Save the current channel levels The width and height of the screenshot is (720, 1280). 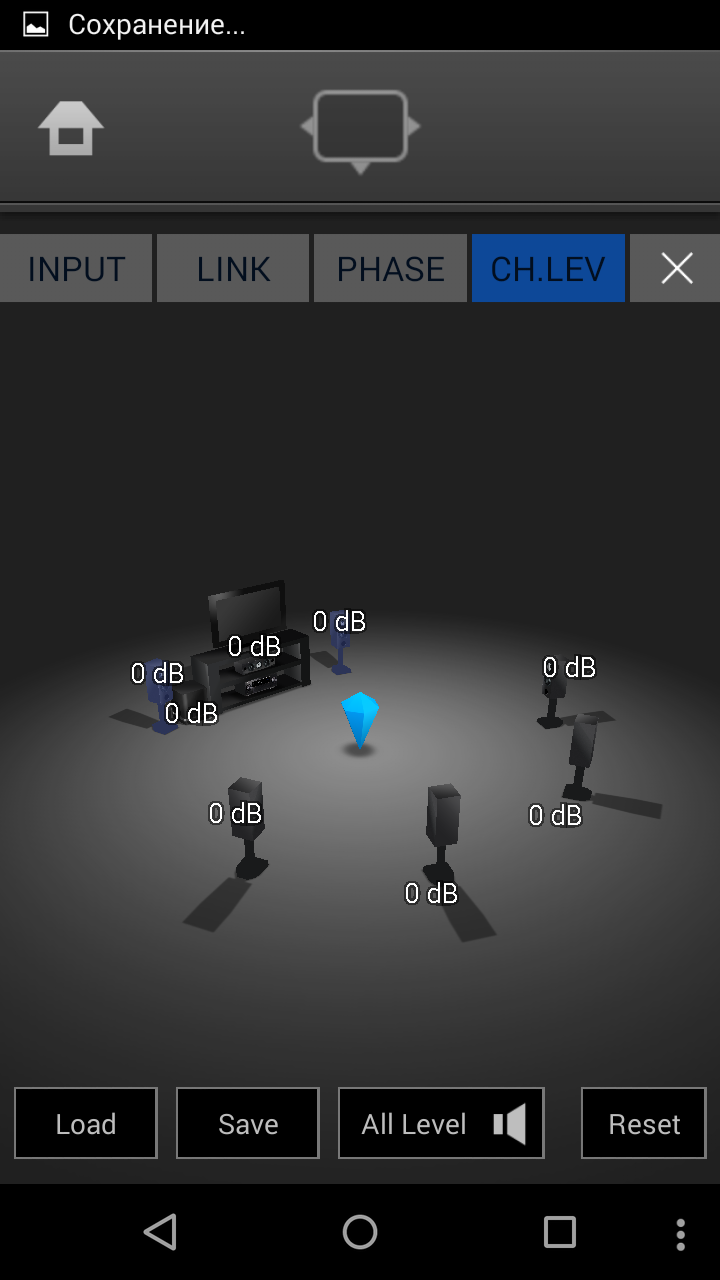248,1124
